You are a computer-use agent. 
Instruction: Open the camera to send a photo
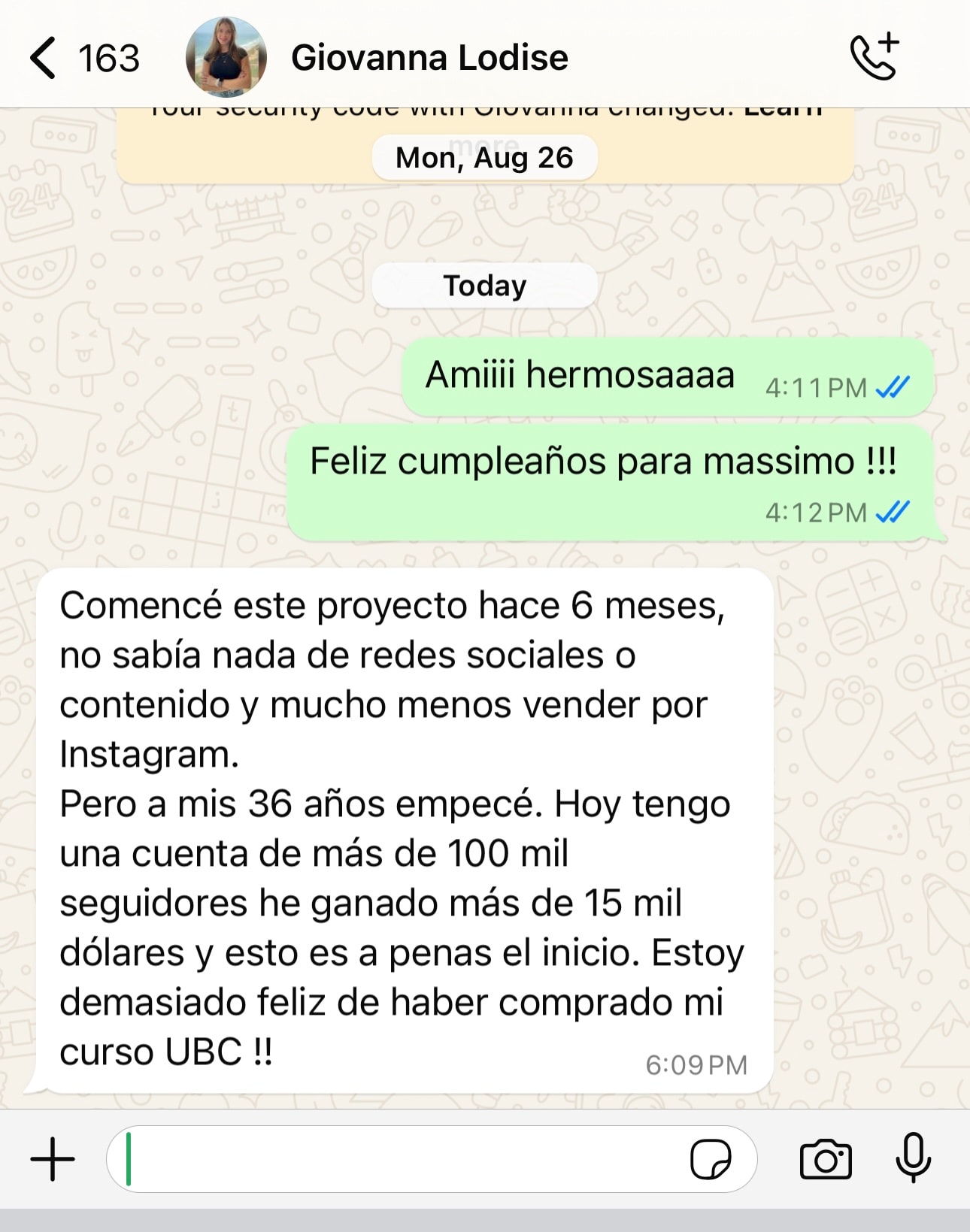click(x=826, y=1158)
